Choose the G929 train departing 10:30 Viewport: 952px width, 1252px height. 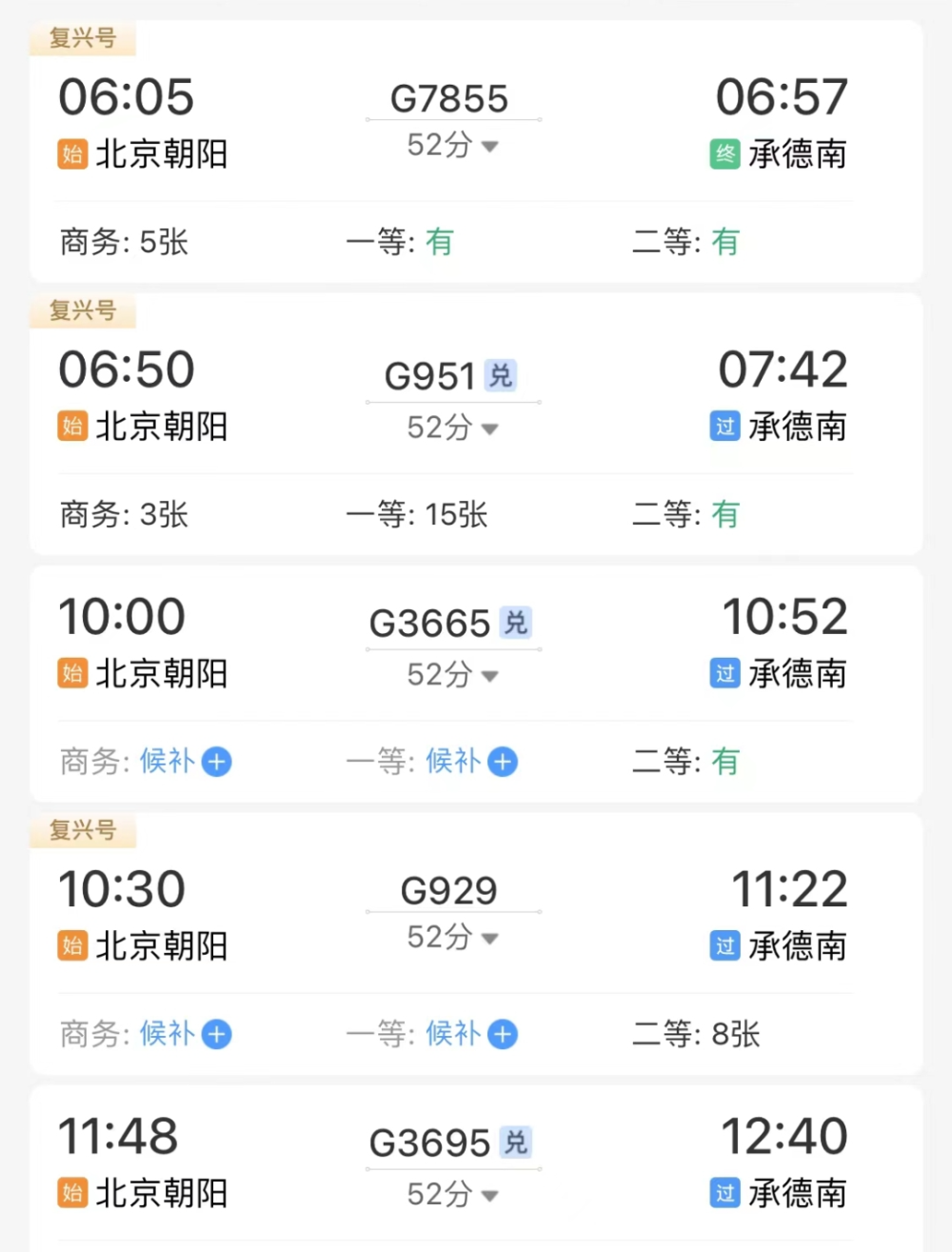point(449,891)
